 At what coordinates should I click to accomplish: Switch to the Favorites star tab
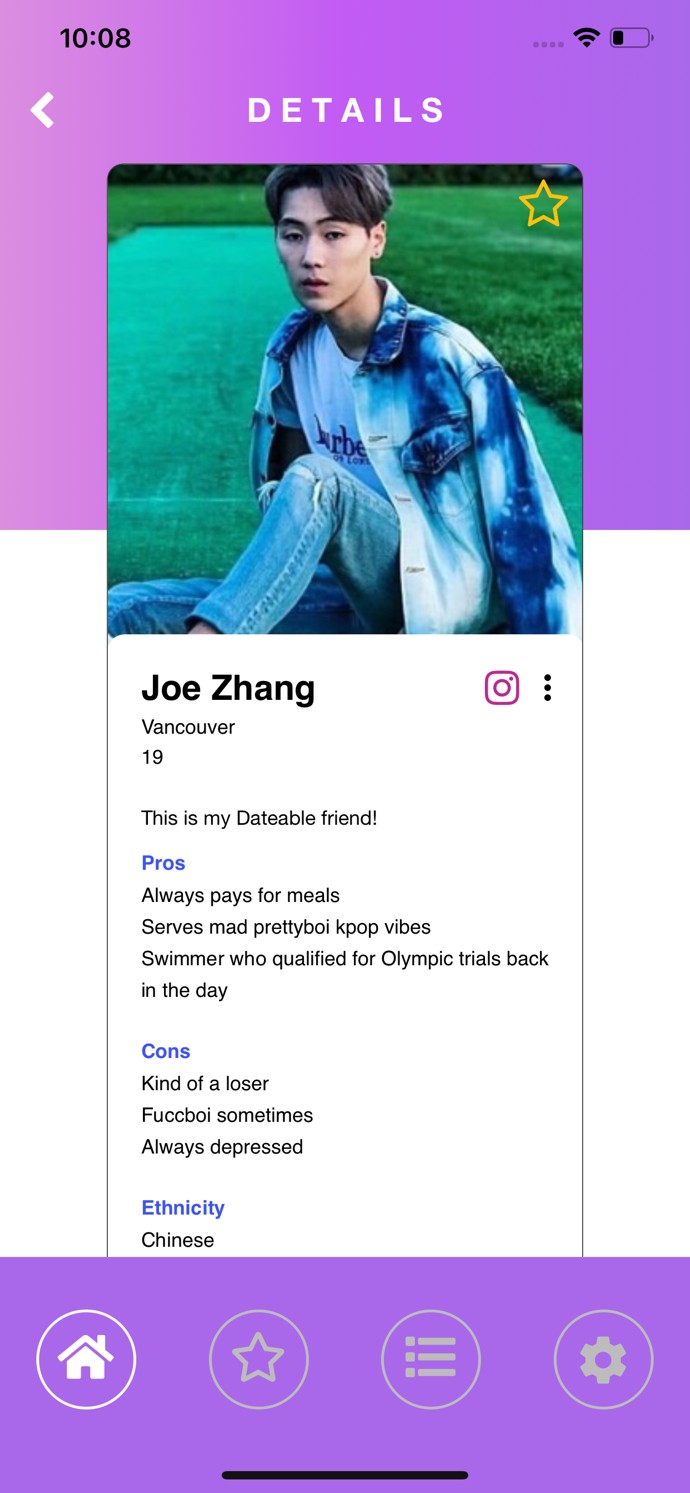[258, 1359]
